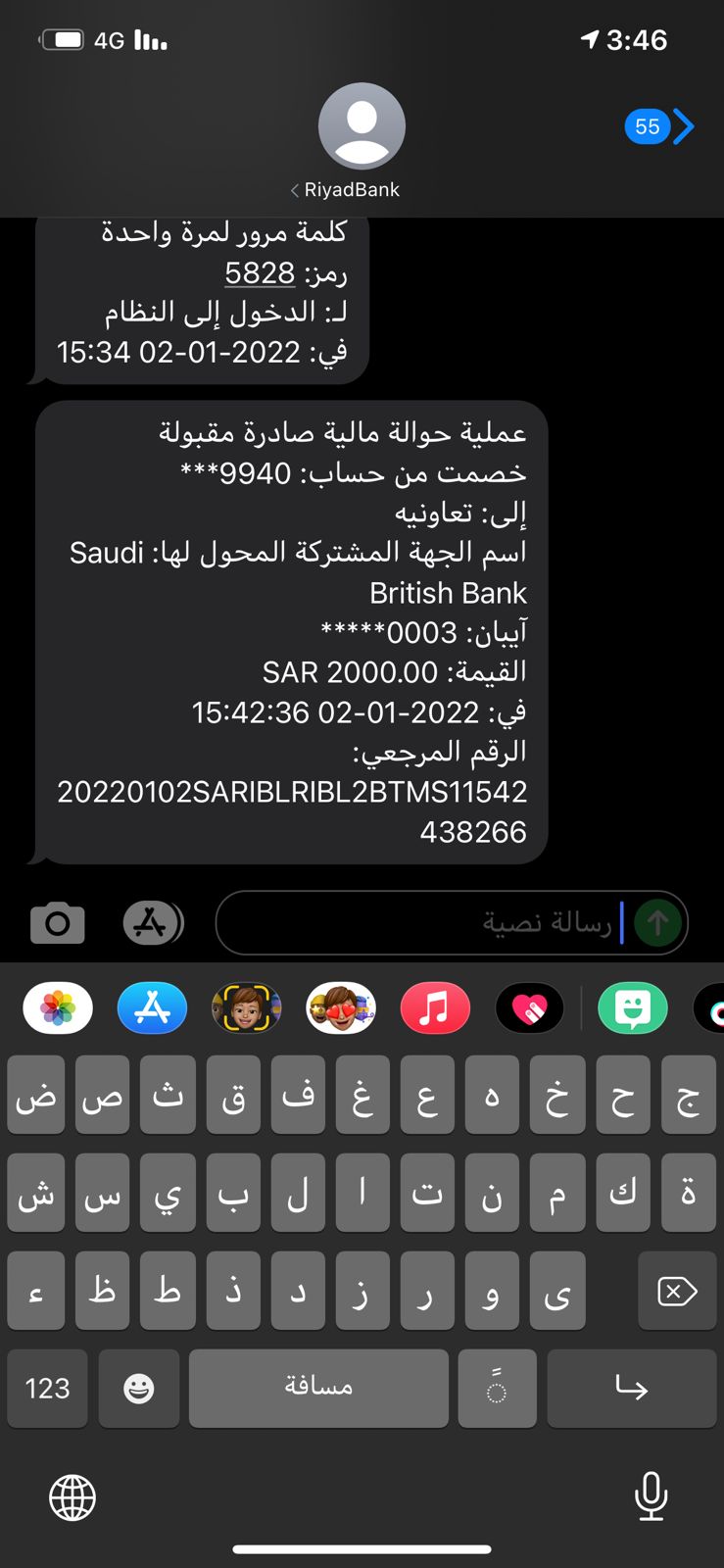Open Digital Touch heart icon
Image resolution: width=724 pixels, height=1568 pixels.
(x=529, y=1008)
